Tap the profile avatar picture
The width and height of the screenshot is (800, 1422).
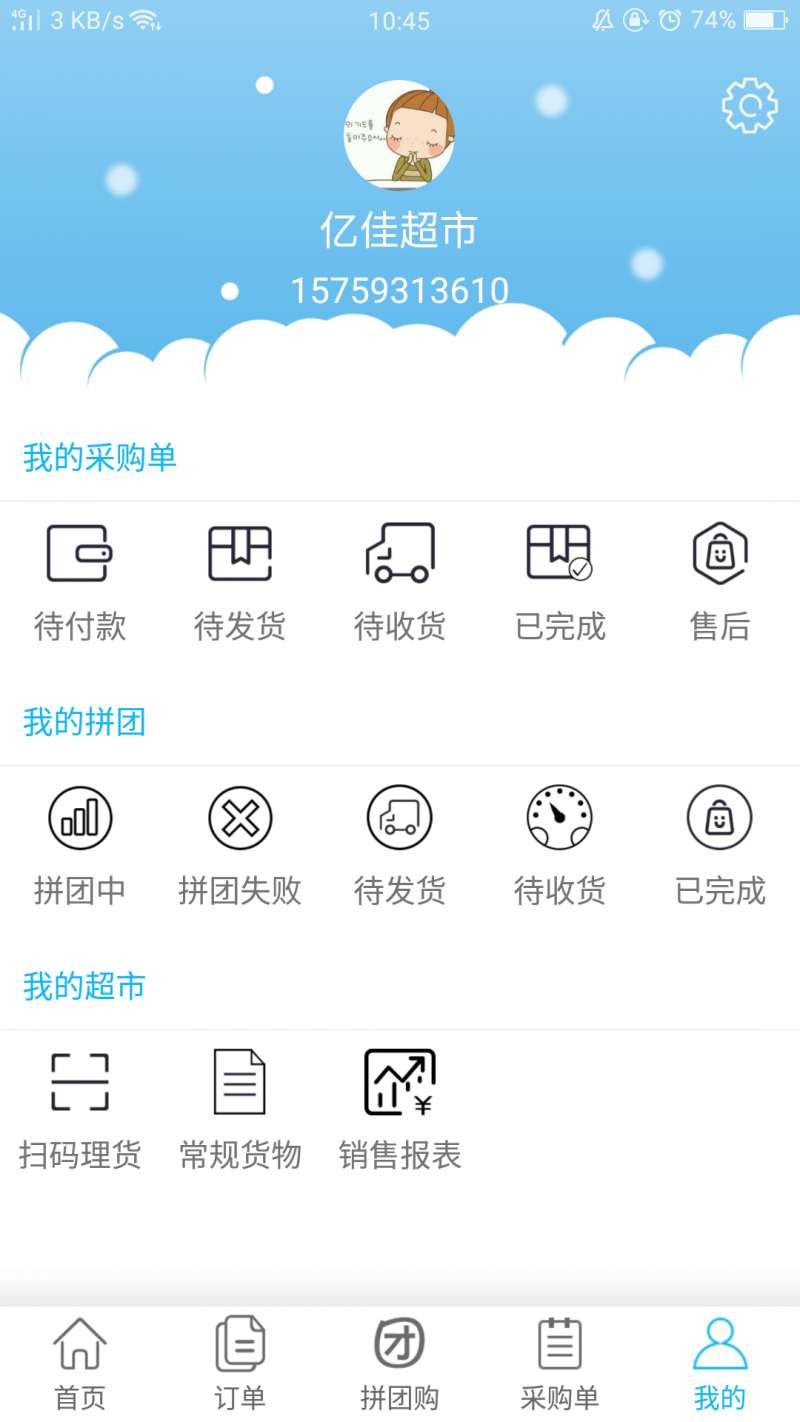click(x=399, y=135)
